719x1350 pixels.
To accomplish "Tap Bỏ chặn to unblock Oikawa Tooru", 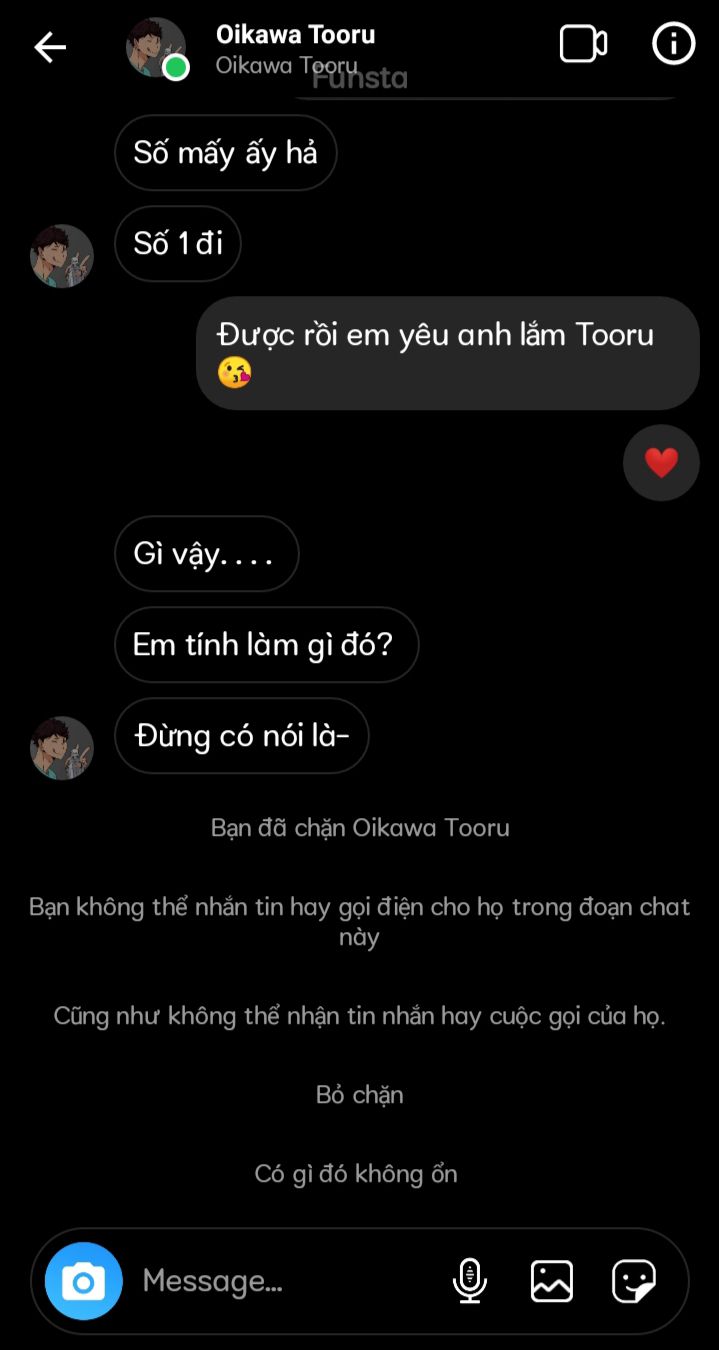I will point(359,1094).
